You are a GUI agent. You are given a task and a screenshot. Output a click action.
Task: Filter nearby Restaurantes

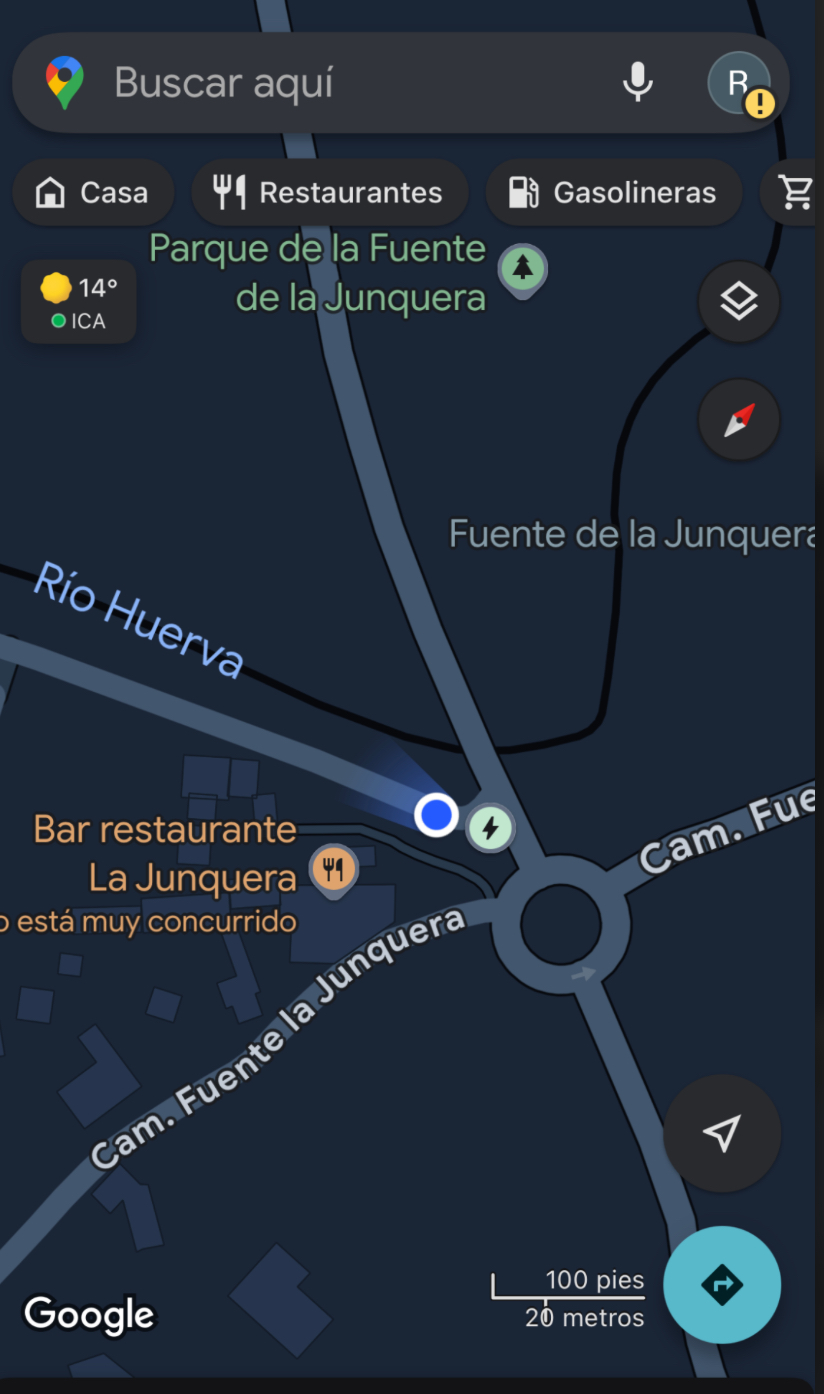coord(329,192)
